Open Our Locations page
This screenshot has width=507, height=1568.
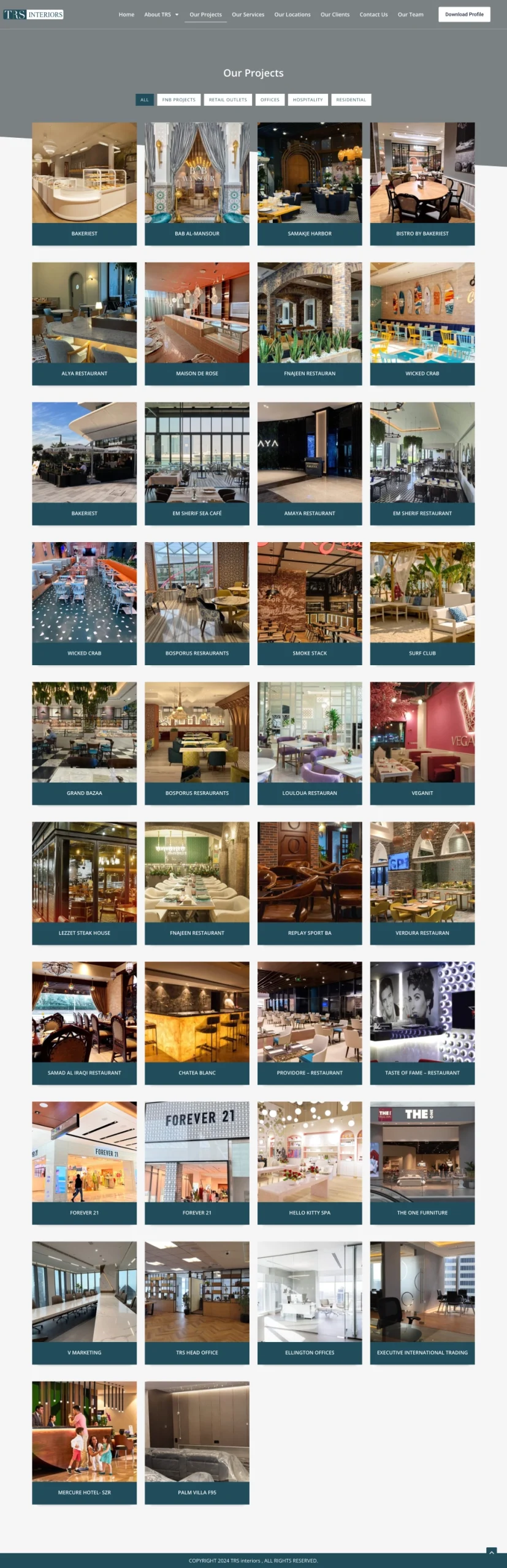pos(292,14)
